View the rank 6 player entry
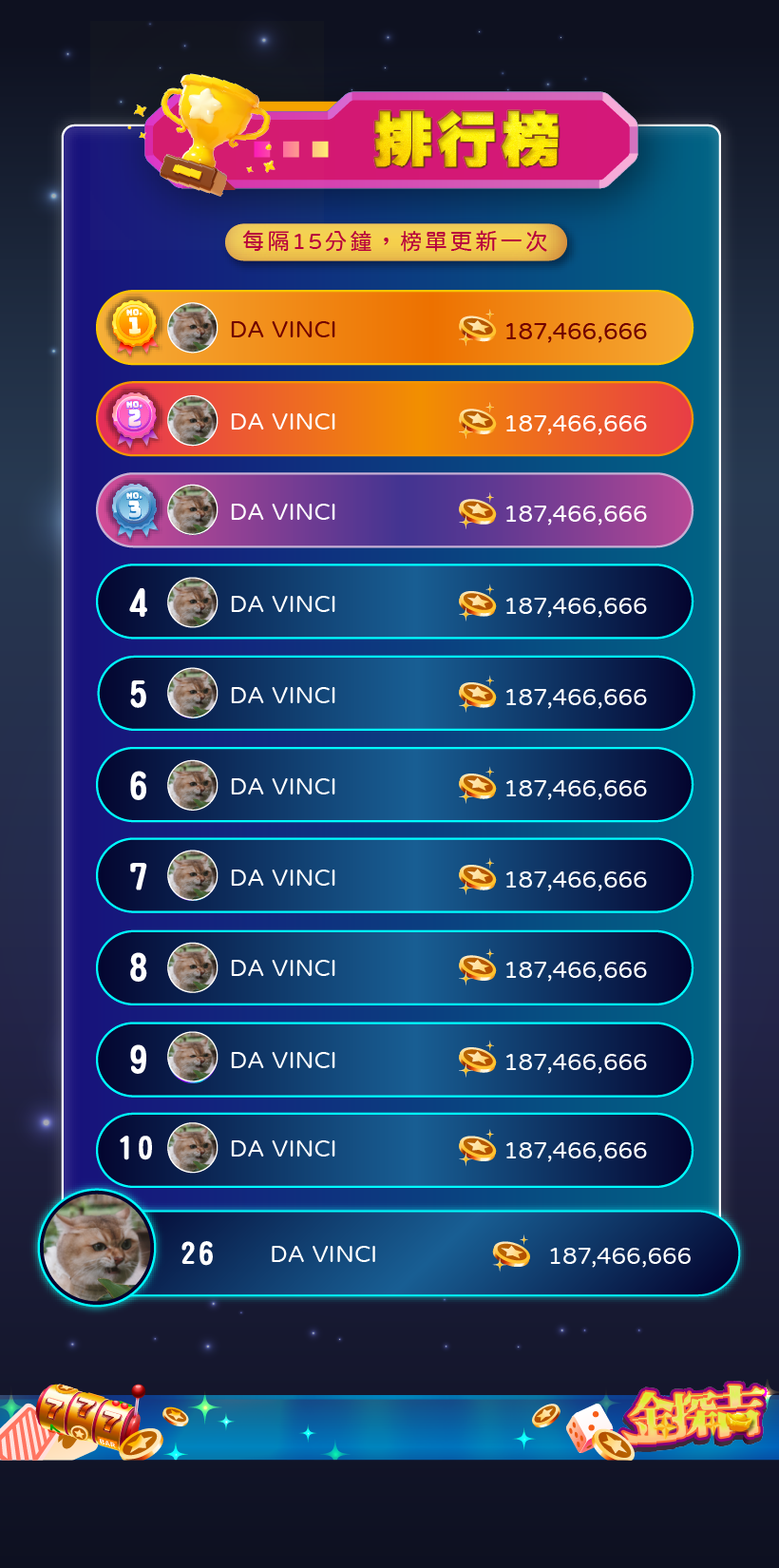779x1568 pixels. [x=394, y=785]
